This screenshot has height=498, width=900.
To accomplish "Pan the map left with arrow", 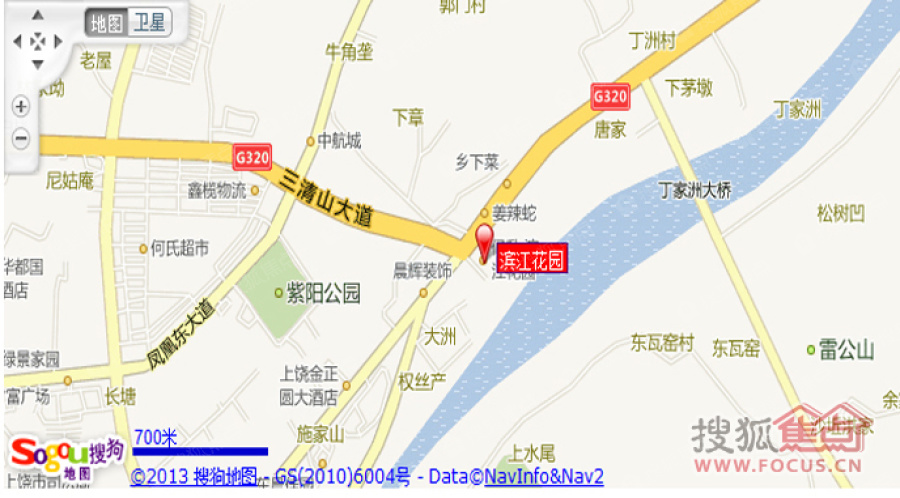I will tap(15, 42).
